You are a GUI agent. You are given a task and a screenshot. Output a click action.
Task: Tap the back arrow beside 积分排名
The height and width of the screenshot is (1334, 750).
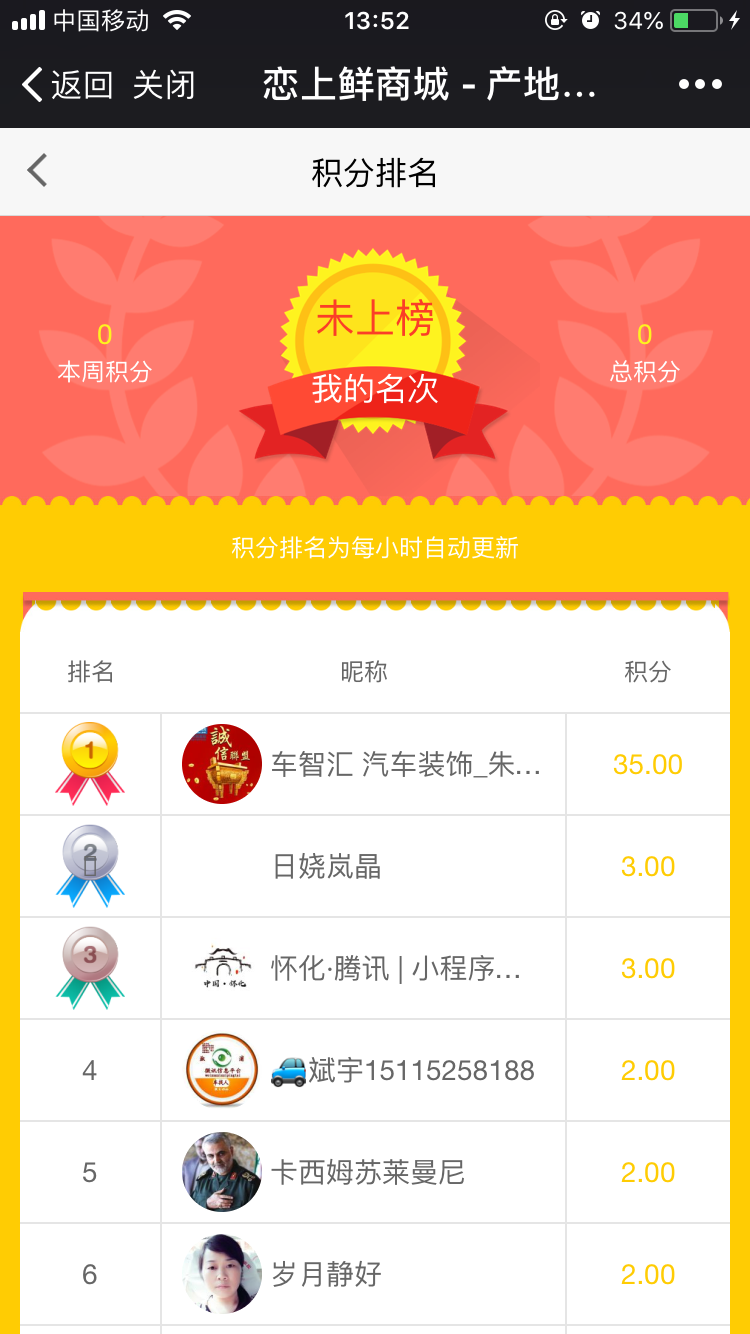(38, 171)
